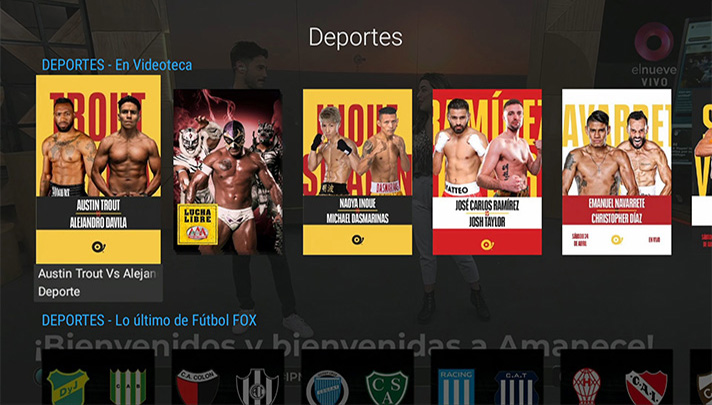Open the Colón vs Central Córdoba match
712x405 pixels.
coord(228,380)
